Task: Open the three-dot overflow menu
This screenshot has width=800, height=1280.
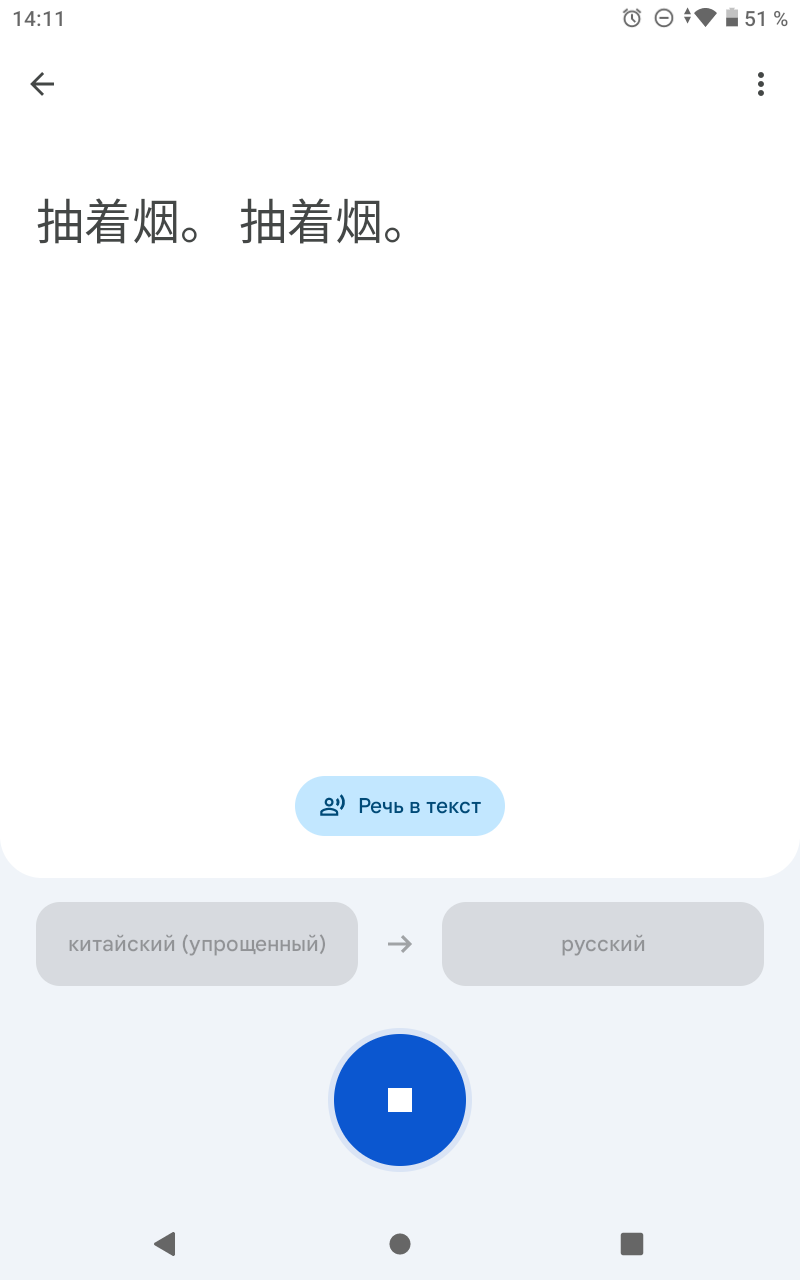Action: pos(761,84)
